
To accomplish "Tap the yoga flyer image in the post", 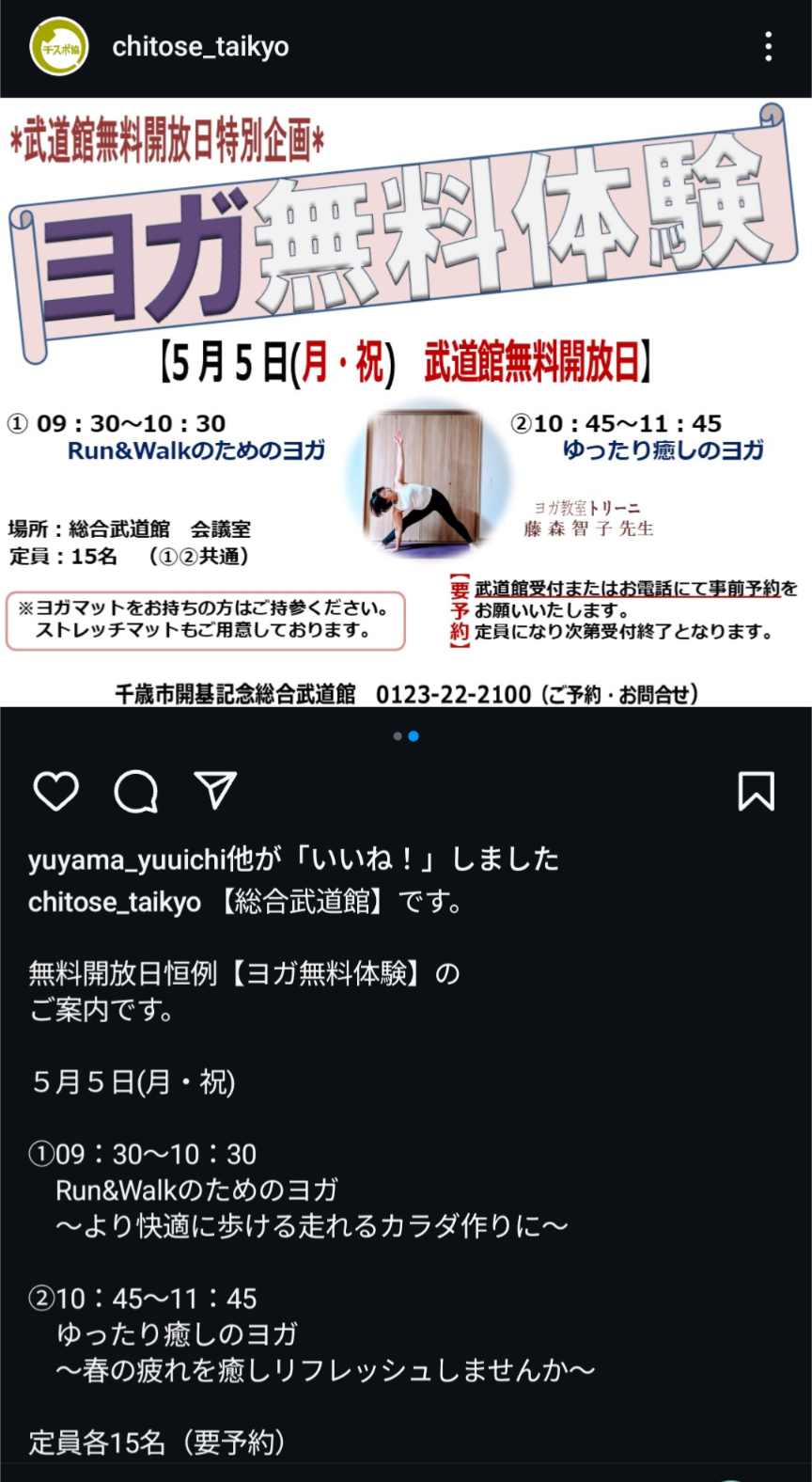I will click(406, 402).
